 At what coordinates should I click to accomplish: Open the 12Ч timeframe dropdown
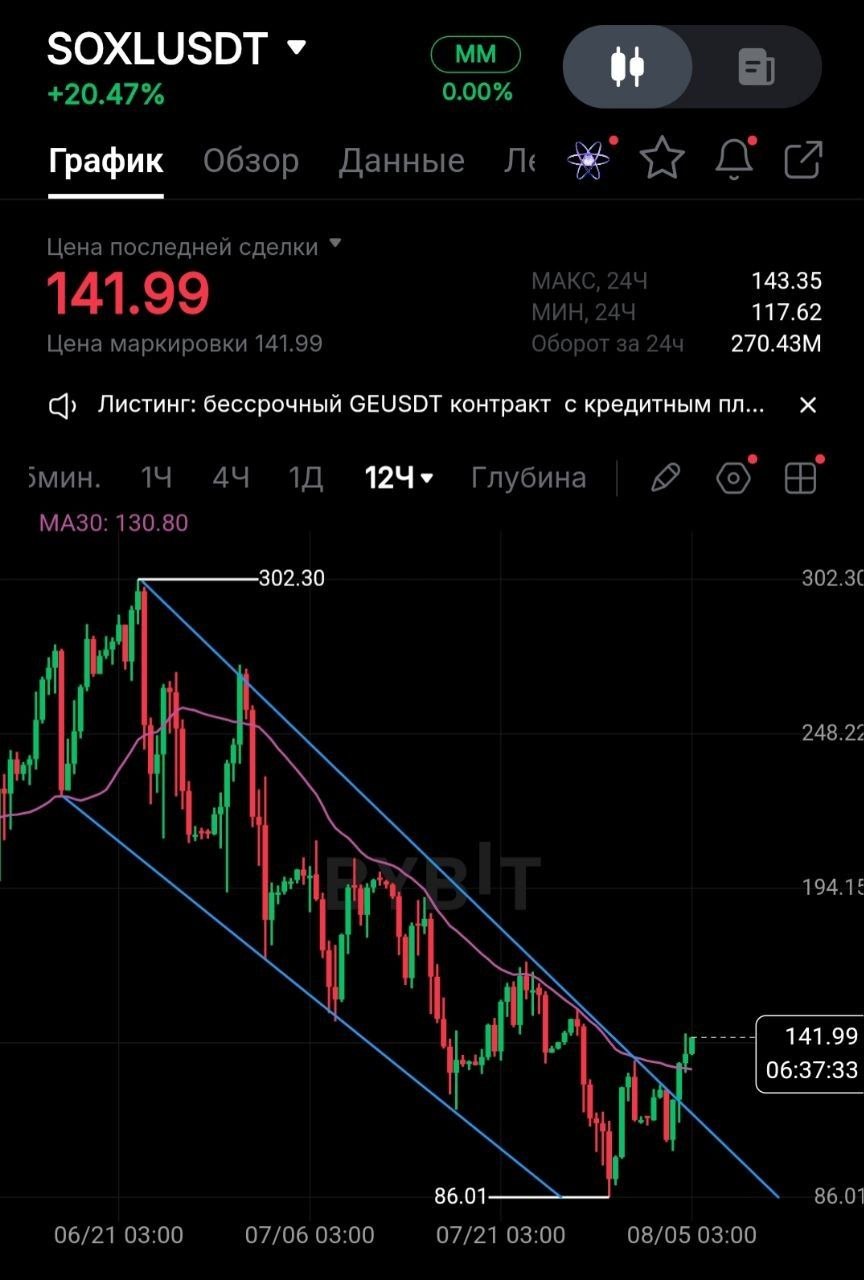point(399,478)
